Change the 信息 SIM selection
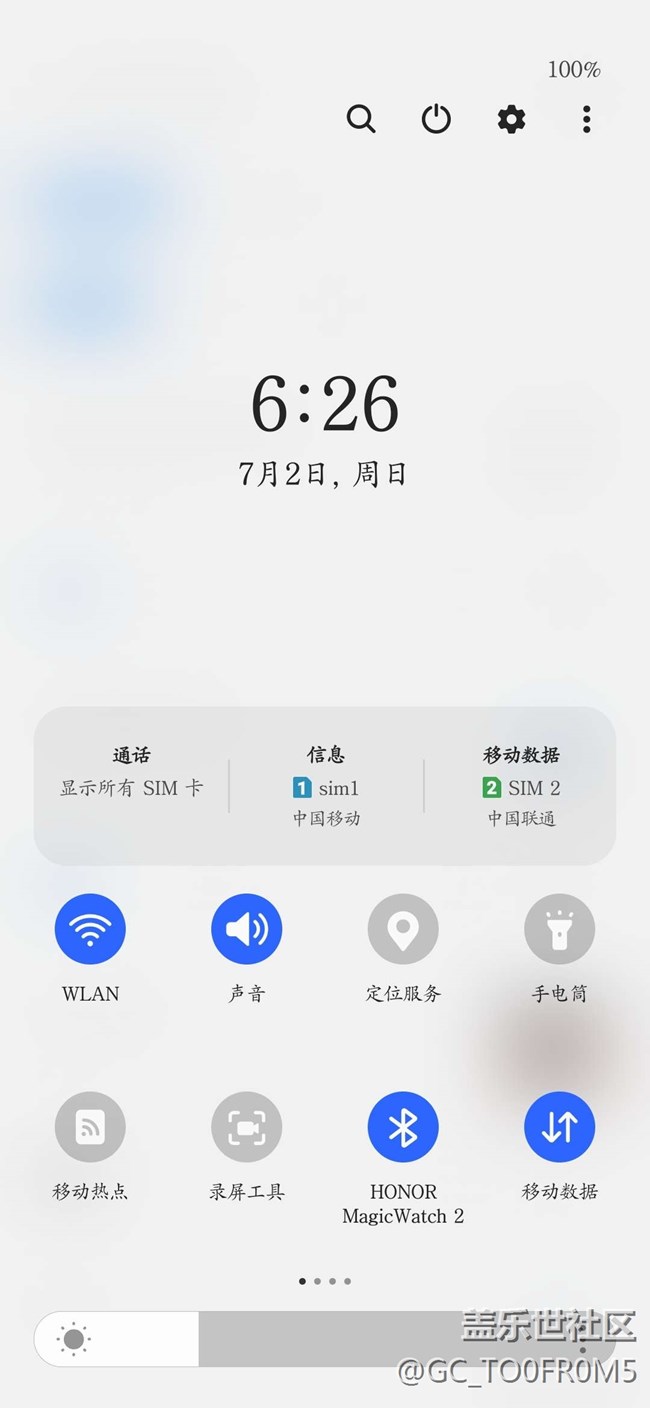The width and height of the screenshot is (650, 1408). pyautogui.click(x=326, y=786)
